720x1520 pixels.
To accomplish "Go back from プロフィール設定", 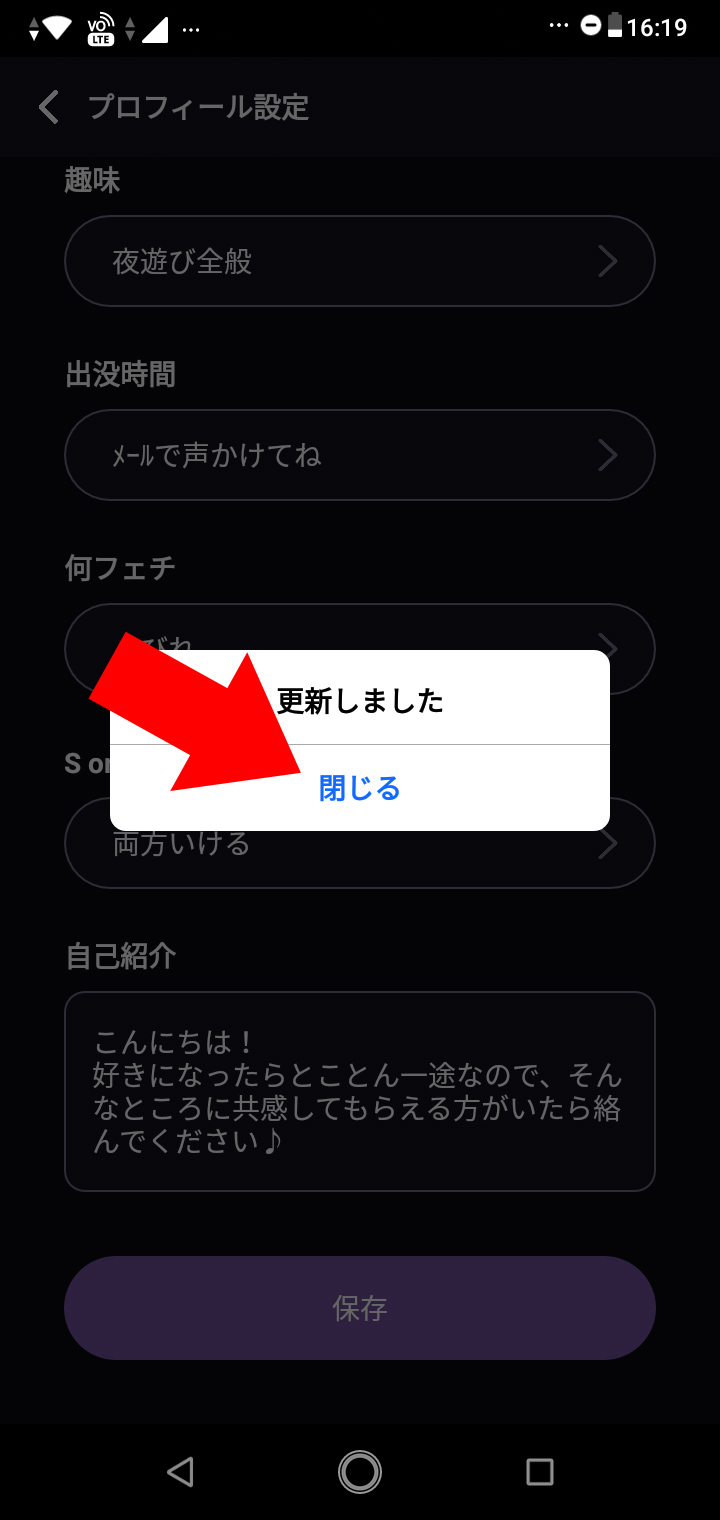I will coord(48,107).
